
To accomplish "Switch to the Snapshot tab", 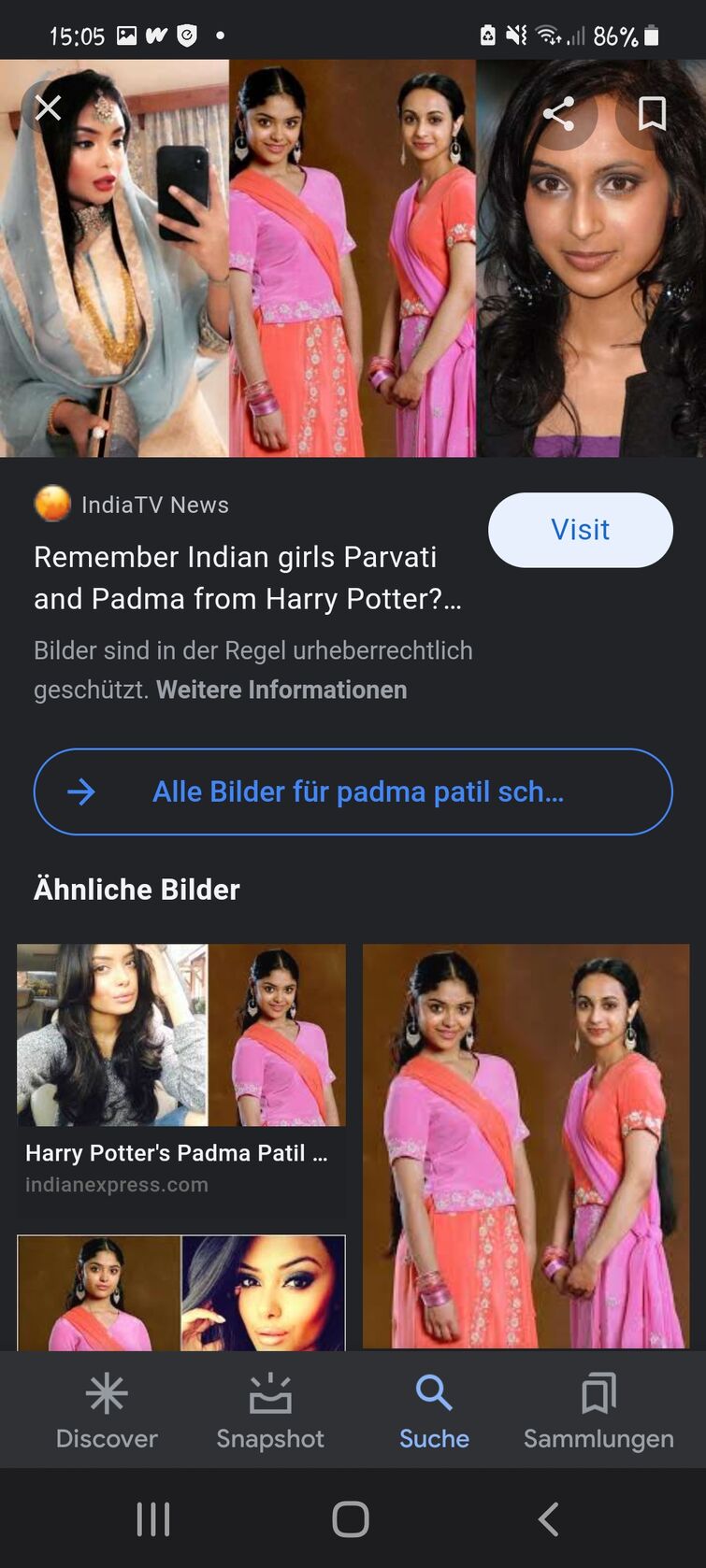I will (270, 1411).
